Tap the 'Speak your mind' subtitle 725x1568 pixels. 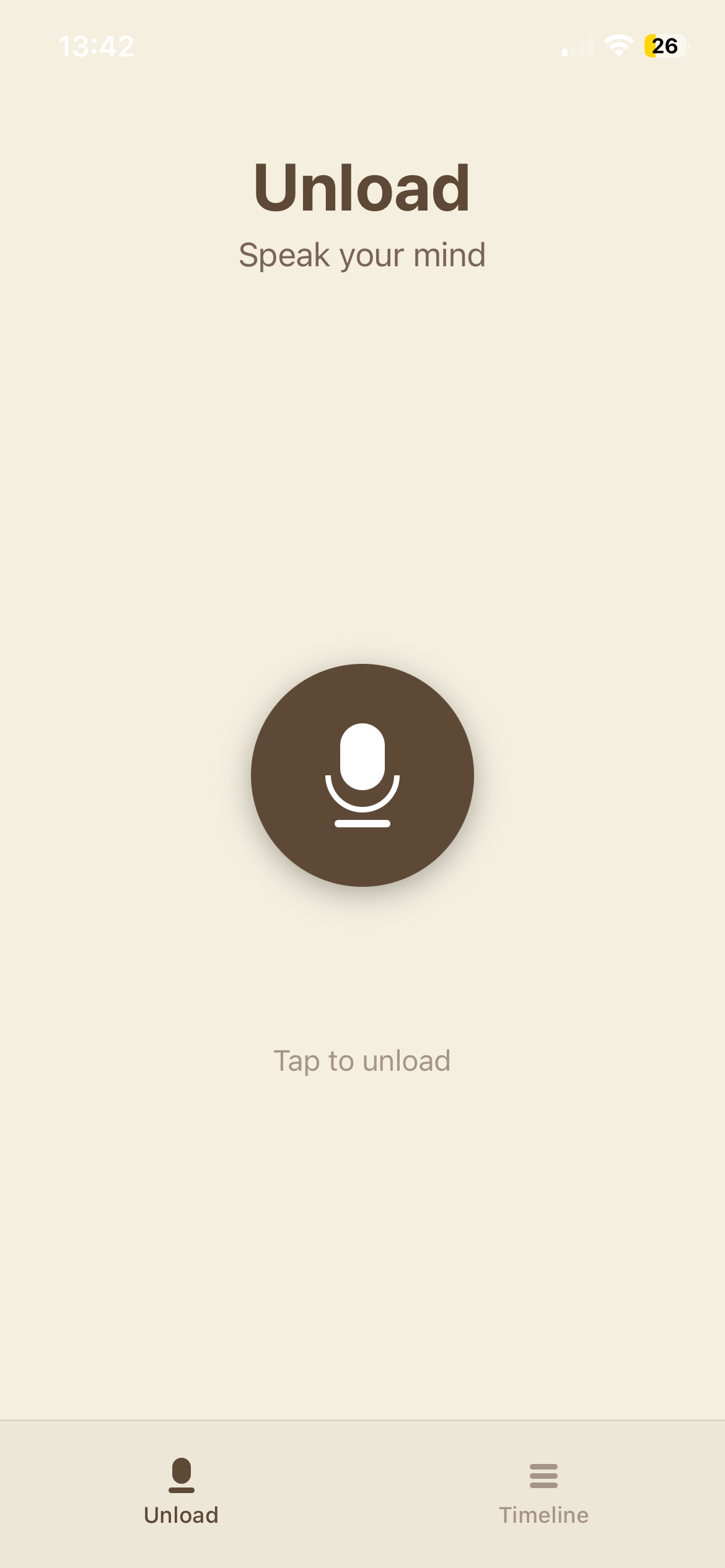(x=362, y=255)
